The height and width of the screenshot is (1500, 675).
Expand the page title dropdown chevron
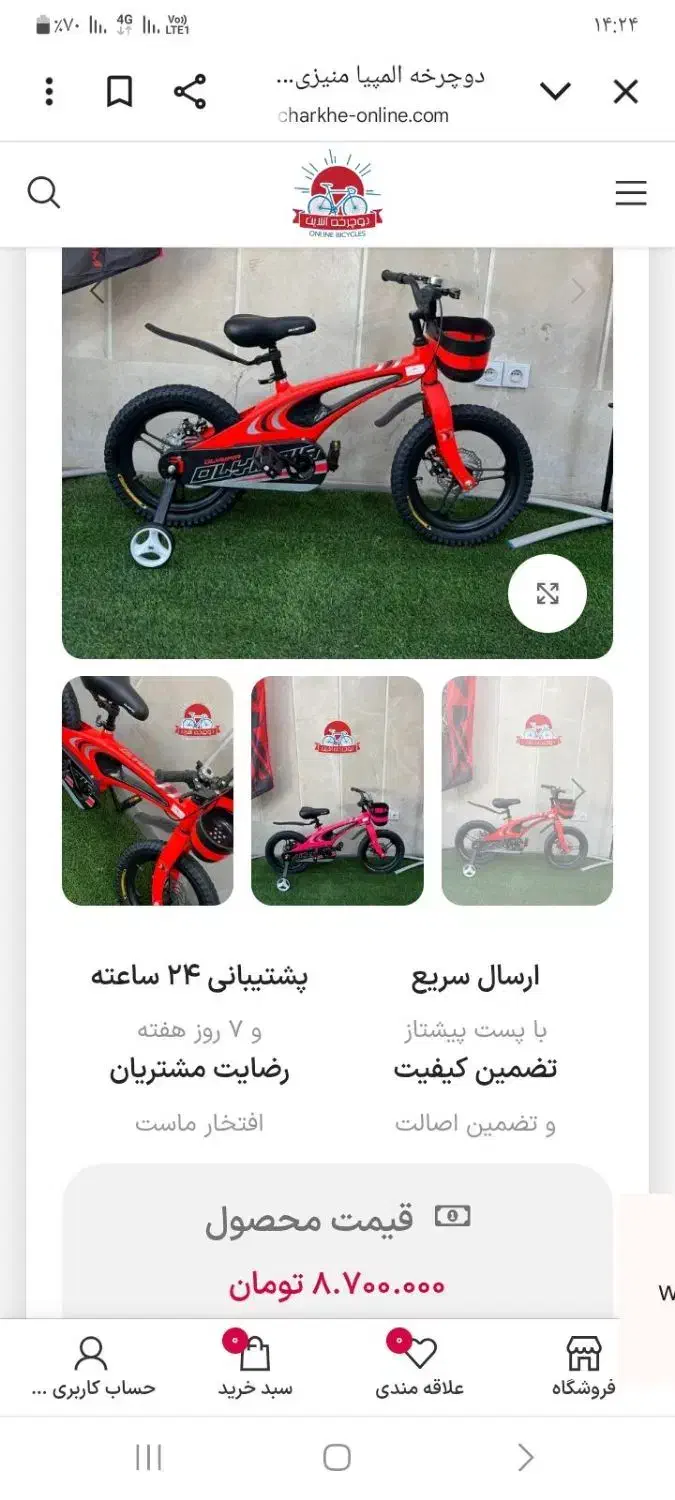coord(555,92)
